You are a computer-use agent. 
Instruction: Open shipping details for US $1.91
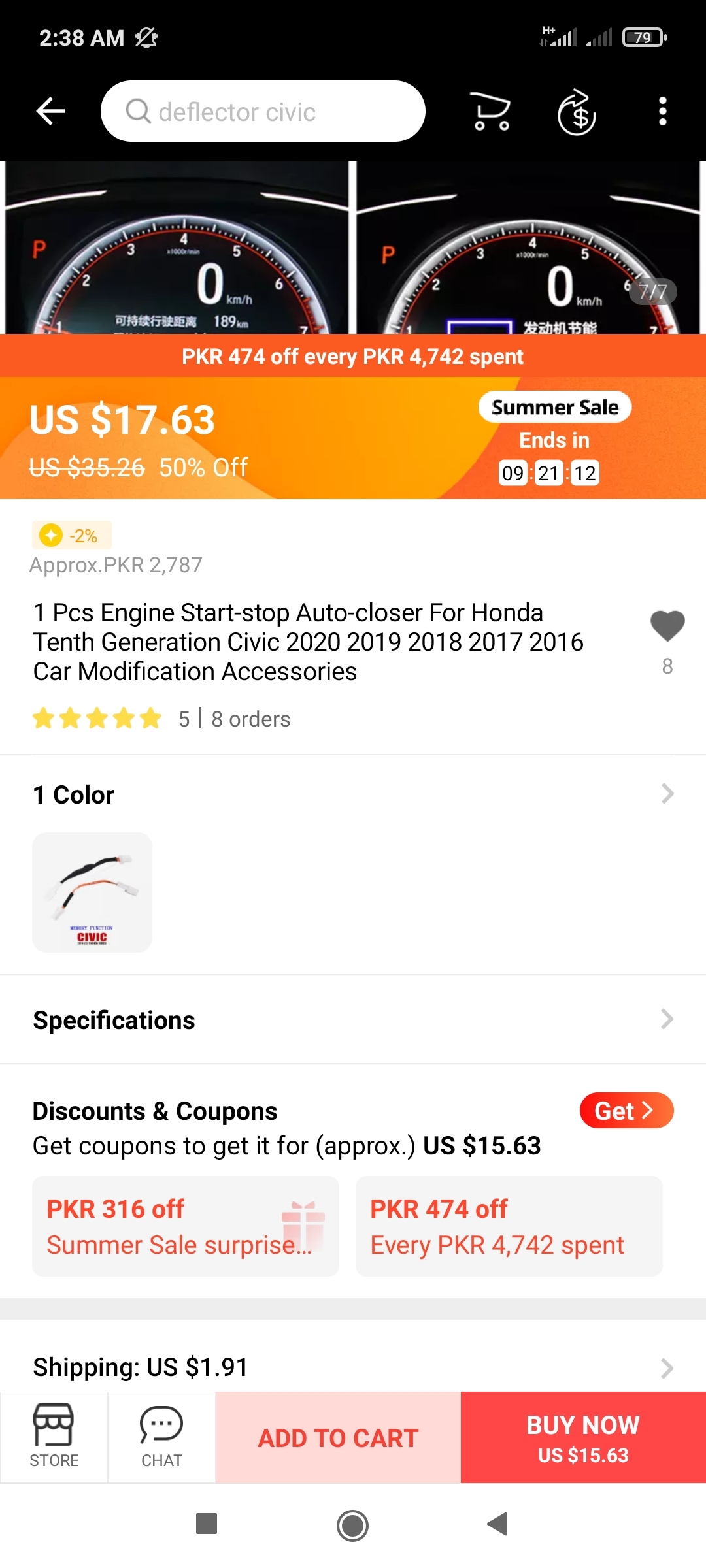click(353, 1367)
